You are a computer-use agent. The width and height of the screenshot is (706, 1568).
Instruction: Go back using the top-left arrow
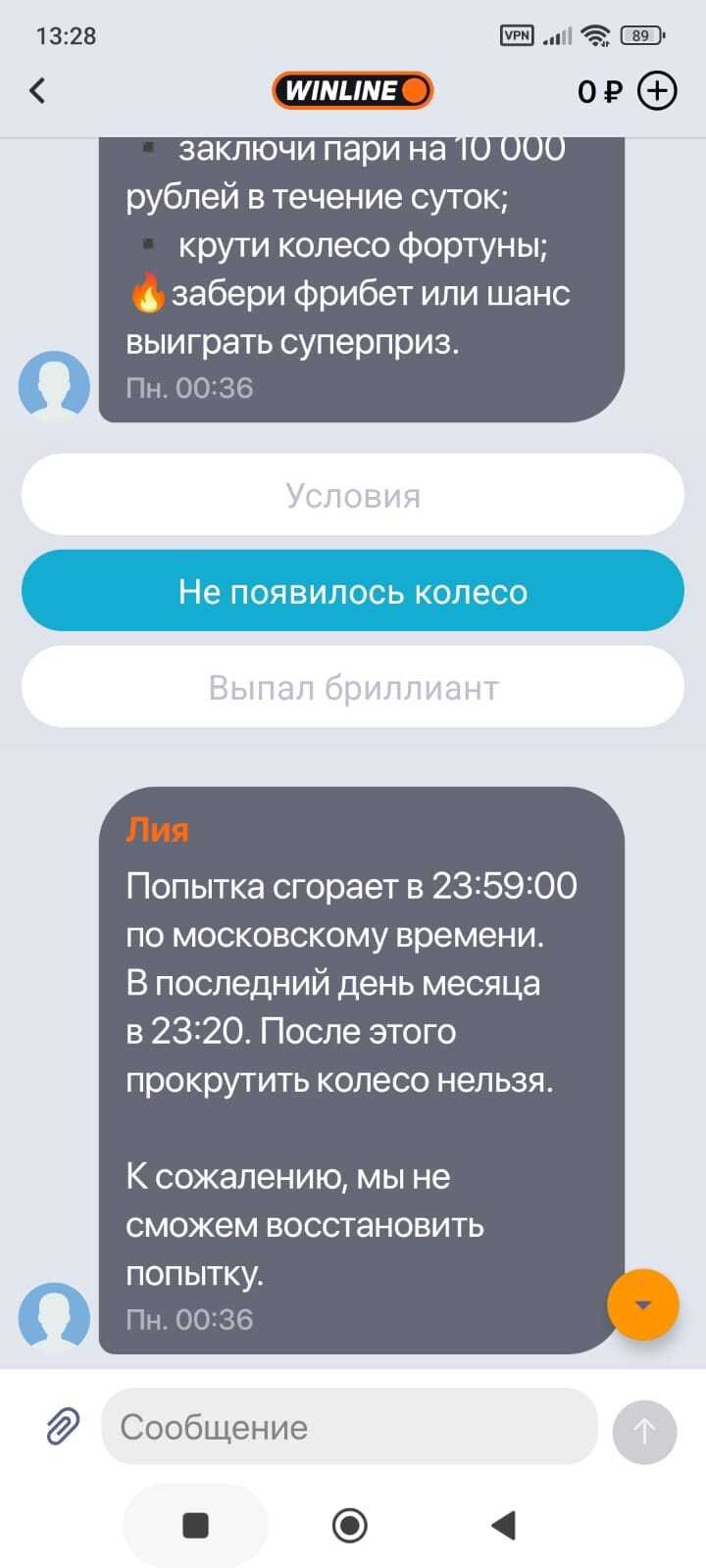click(x=37, y=91)
